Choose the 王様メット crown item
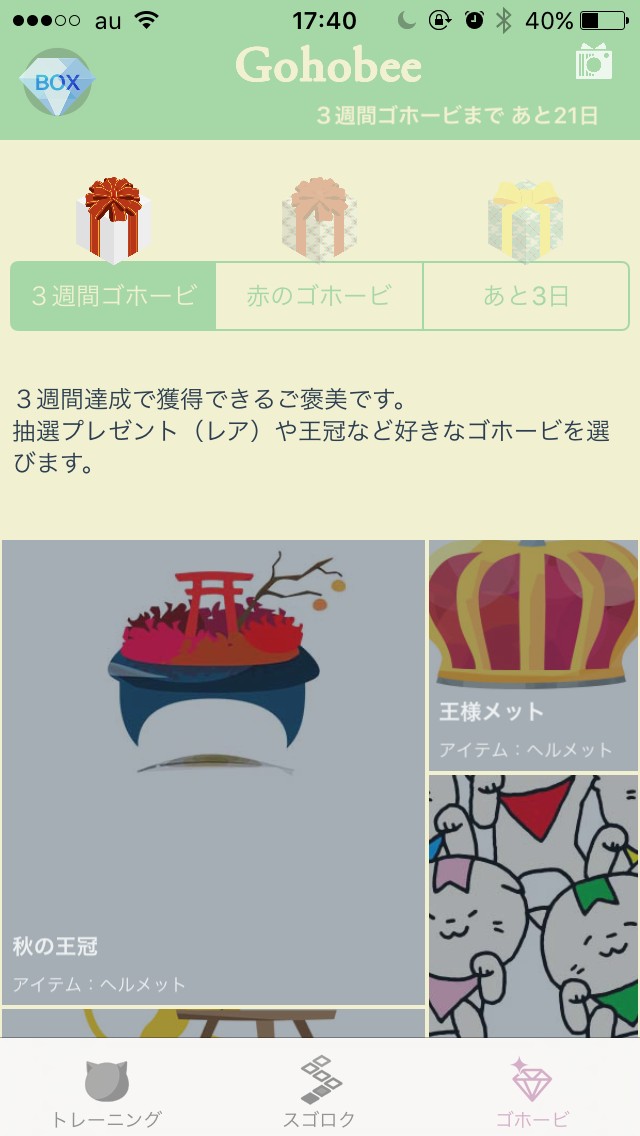This screenshot has height=1136, width=640. coord(533,655)
